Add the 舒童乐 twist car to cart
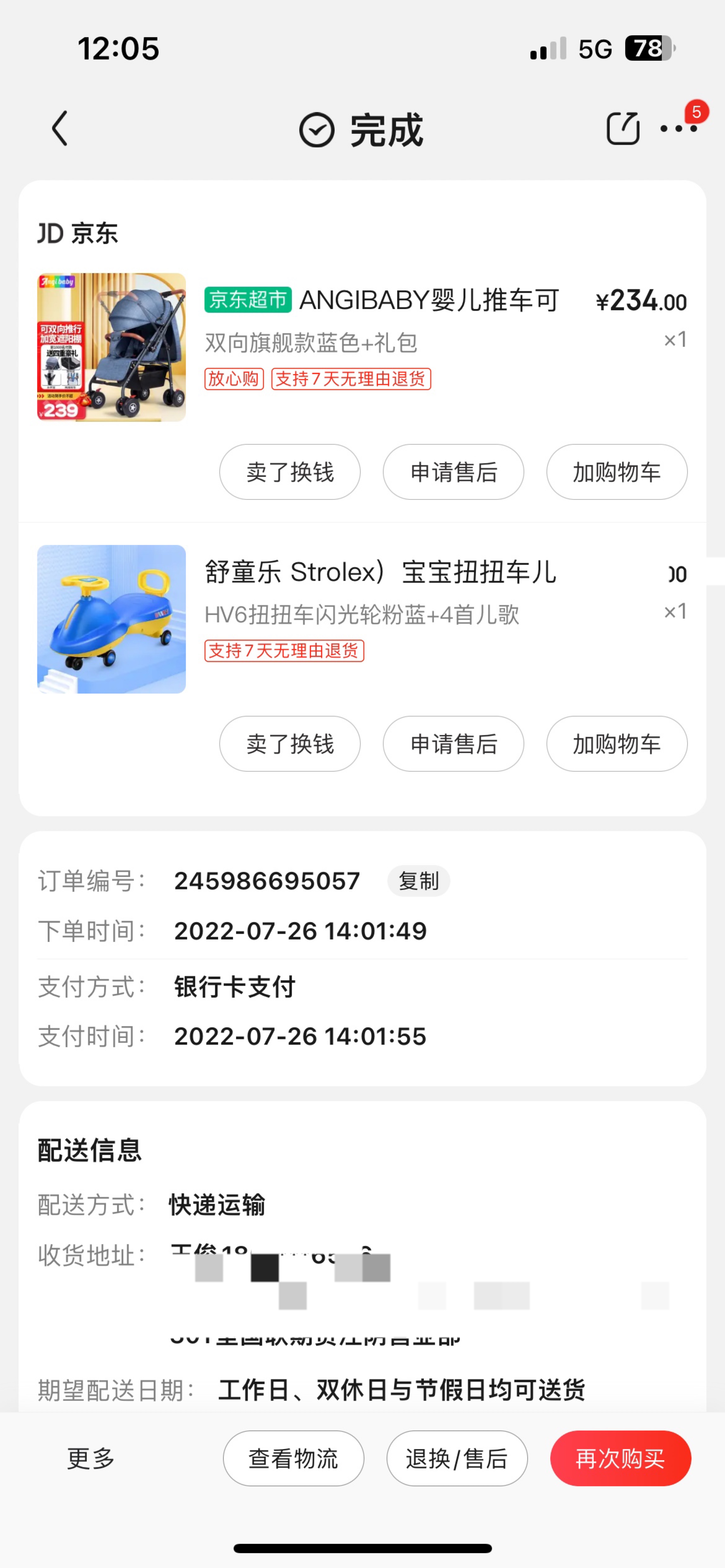The image size is (725, 1568). click(617, 744)
